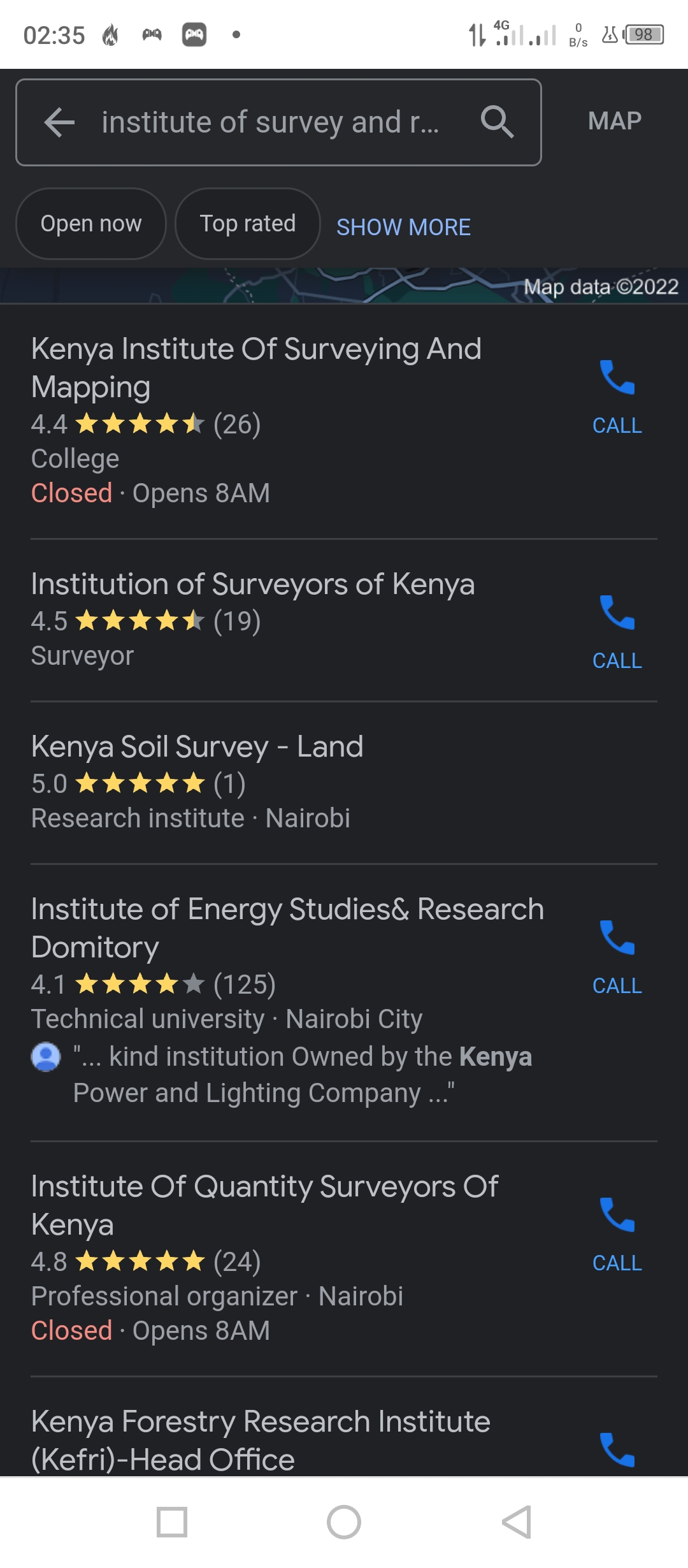Apply the Top rated filter chip

(x=247, y=224)
